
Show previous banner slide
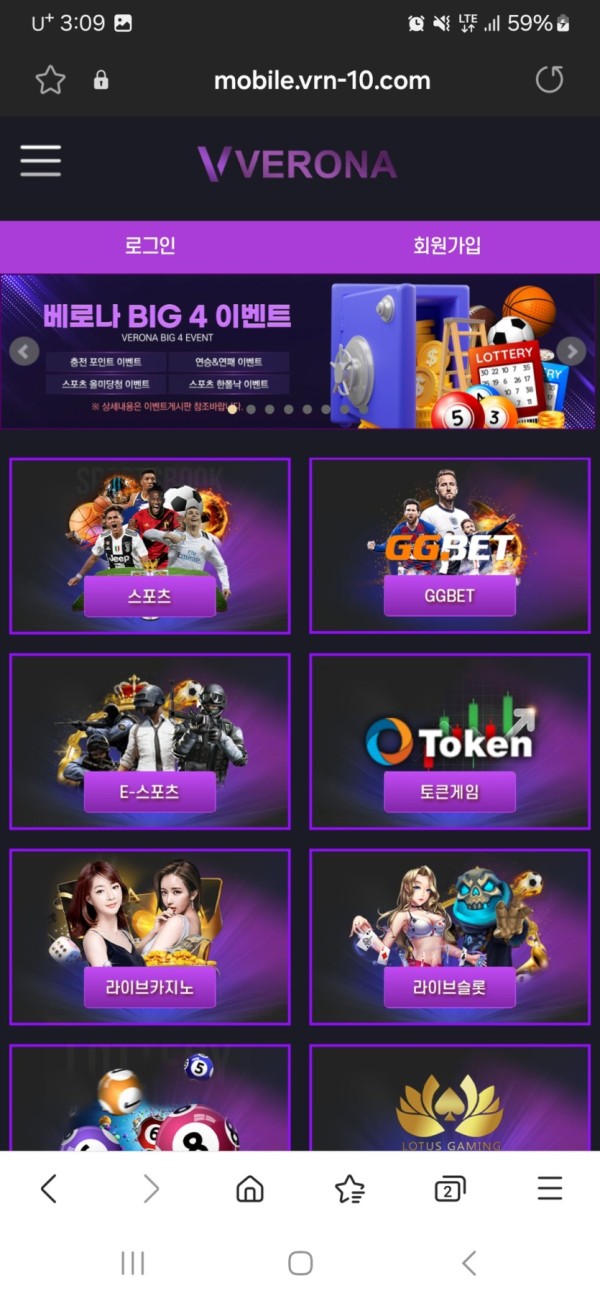pyautogui.click(x=24, y=351)
